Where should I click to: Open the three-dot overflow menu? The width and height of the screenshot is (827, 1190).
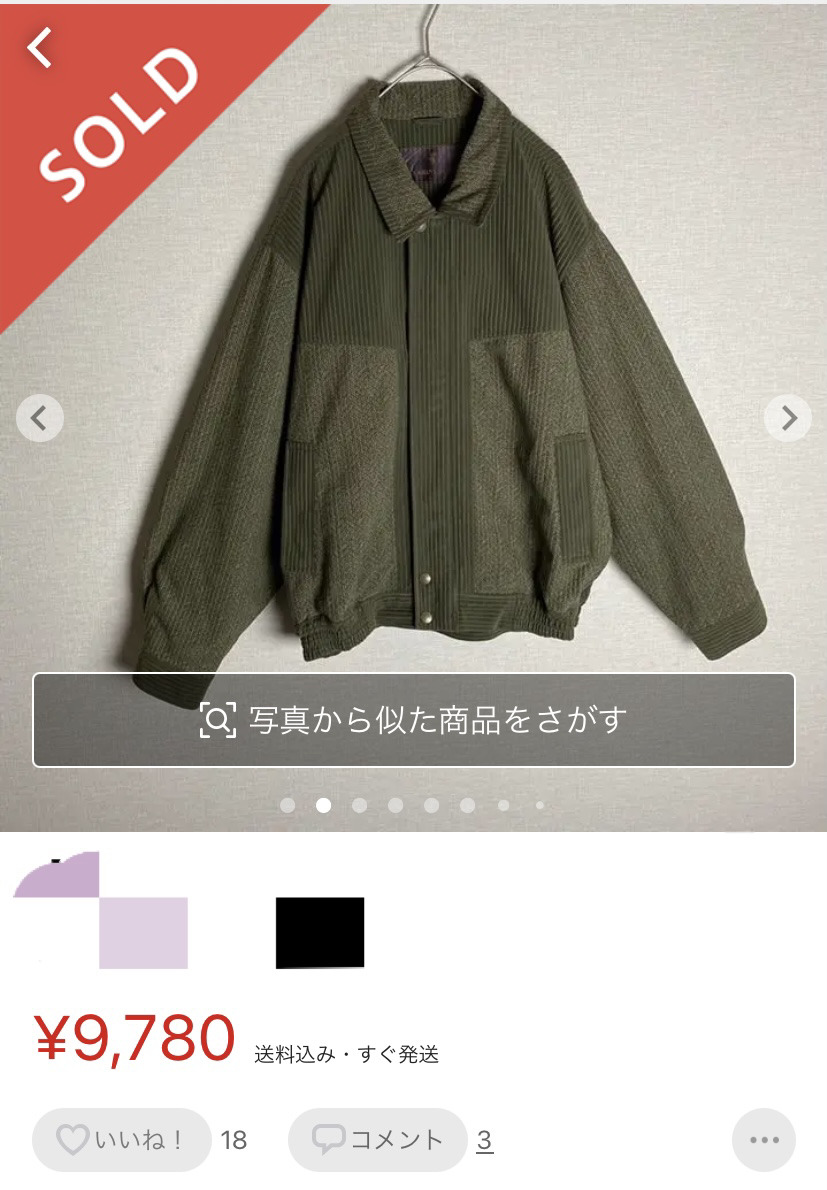(764, 1140)
